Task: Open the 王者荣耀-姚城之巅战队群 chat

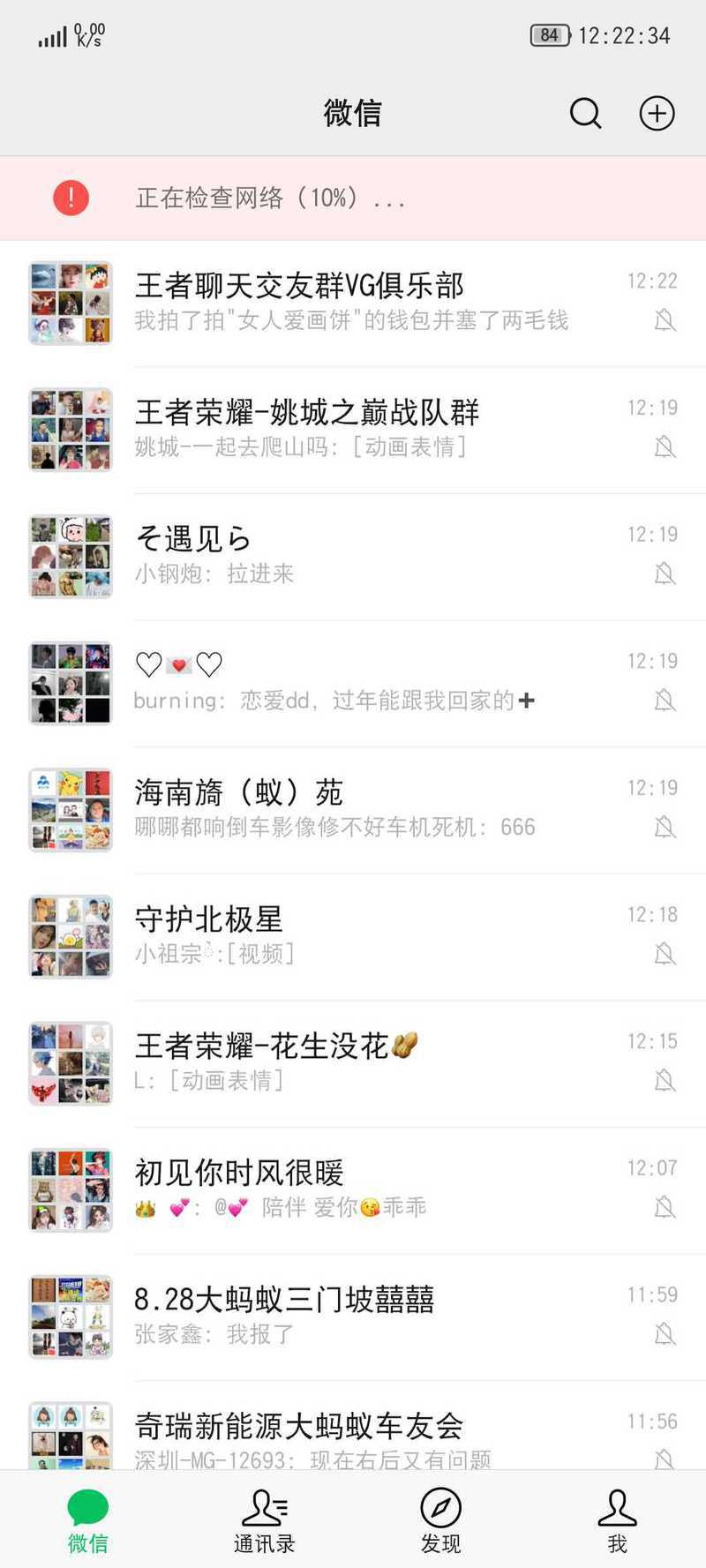Action: pyautogui.click(x=353, y=430)
